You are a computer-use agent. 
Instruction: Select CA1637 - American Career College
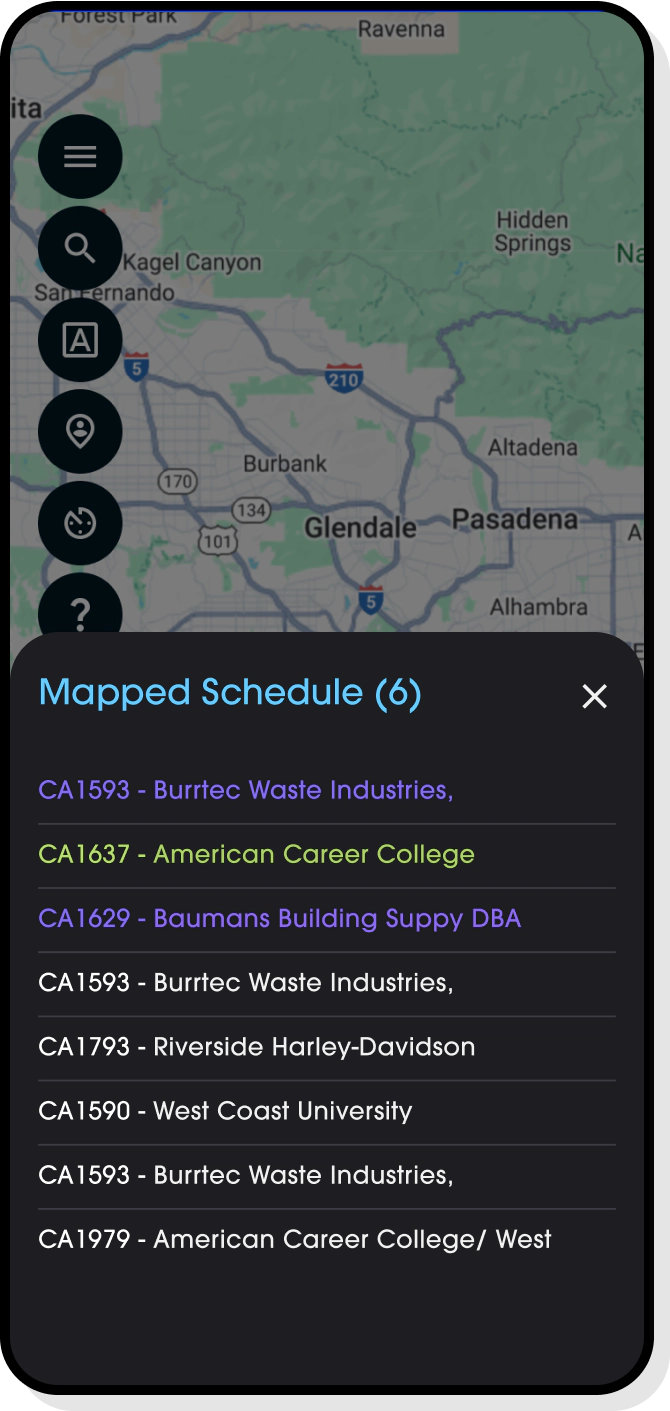click(257, 855)
